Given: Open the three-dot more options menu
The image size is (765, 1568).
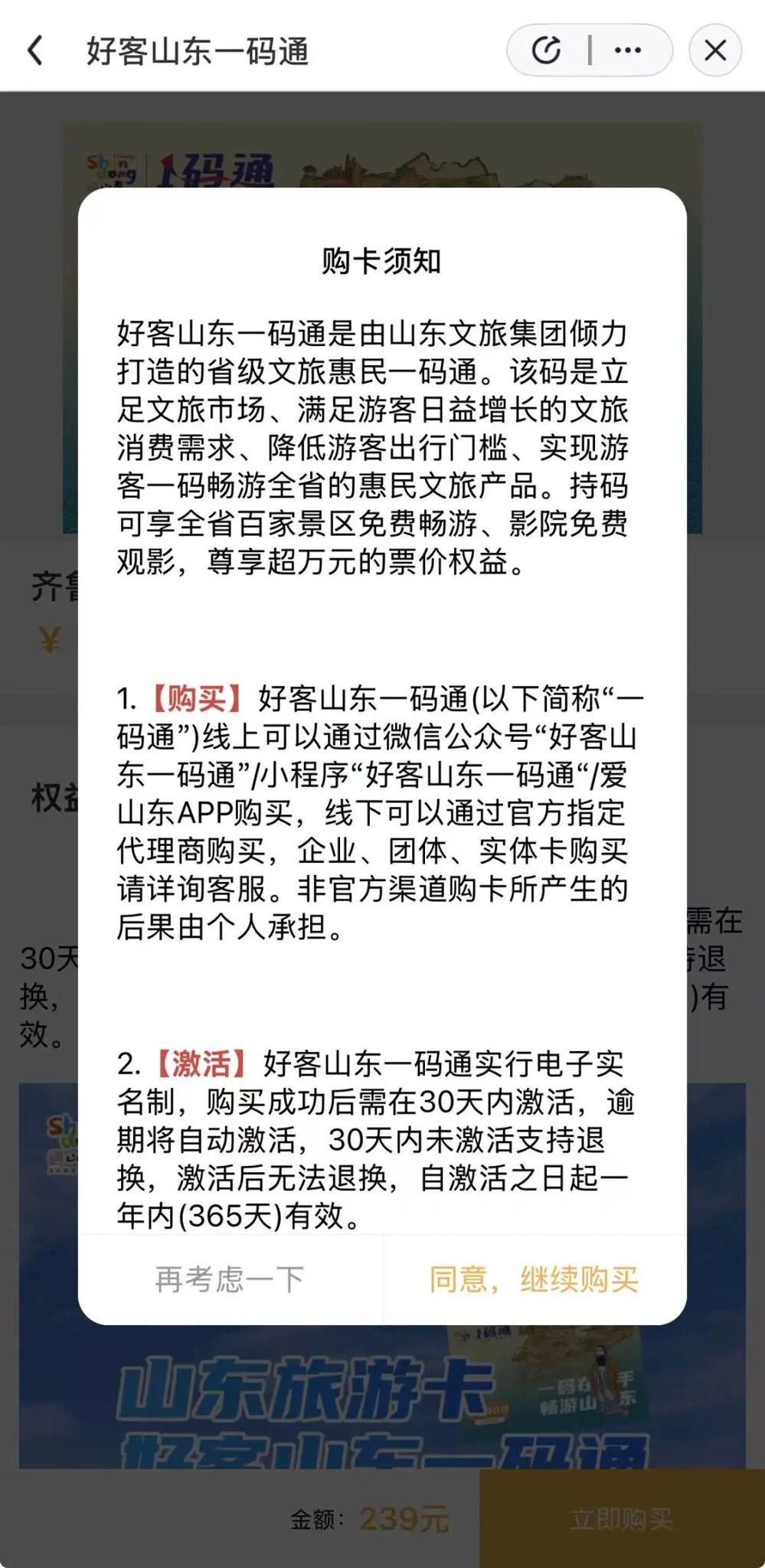Looking at the screenshot, I should tap(628, 51).
